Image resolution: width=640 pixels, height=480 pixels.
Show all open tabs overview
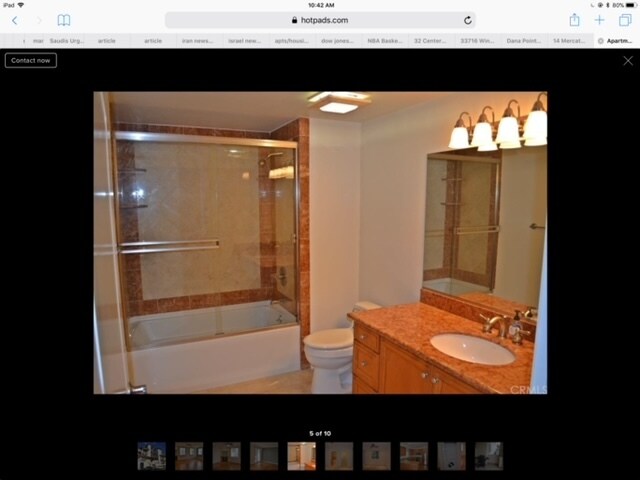pyautogui.click(x=625, y=20)
